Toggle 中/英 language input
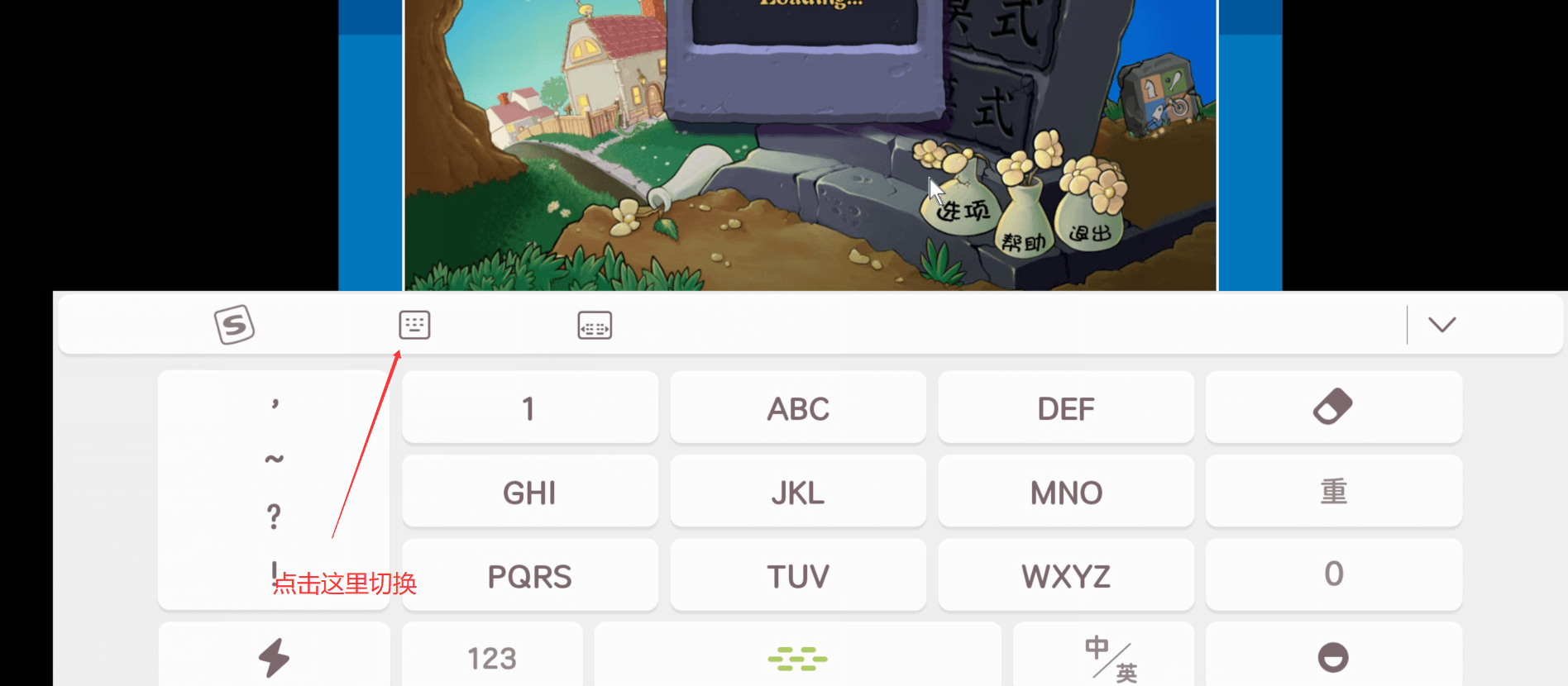Screen dimensions: 1568x686 1103,658
